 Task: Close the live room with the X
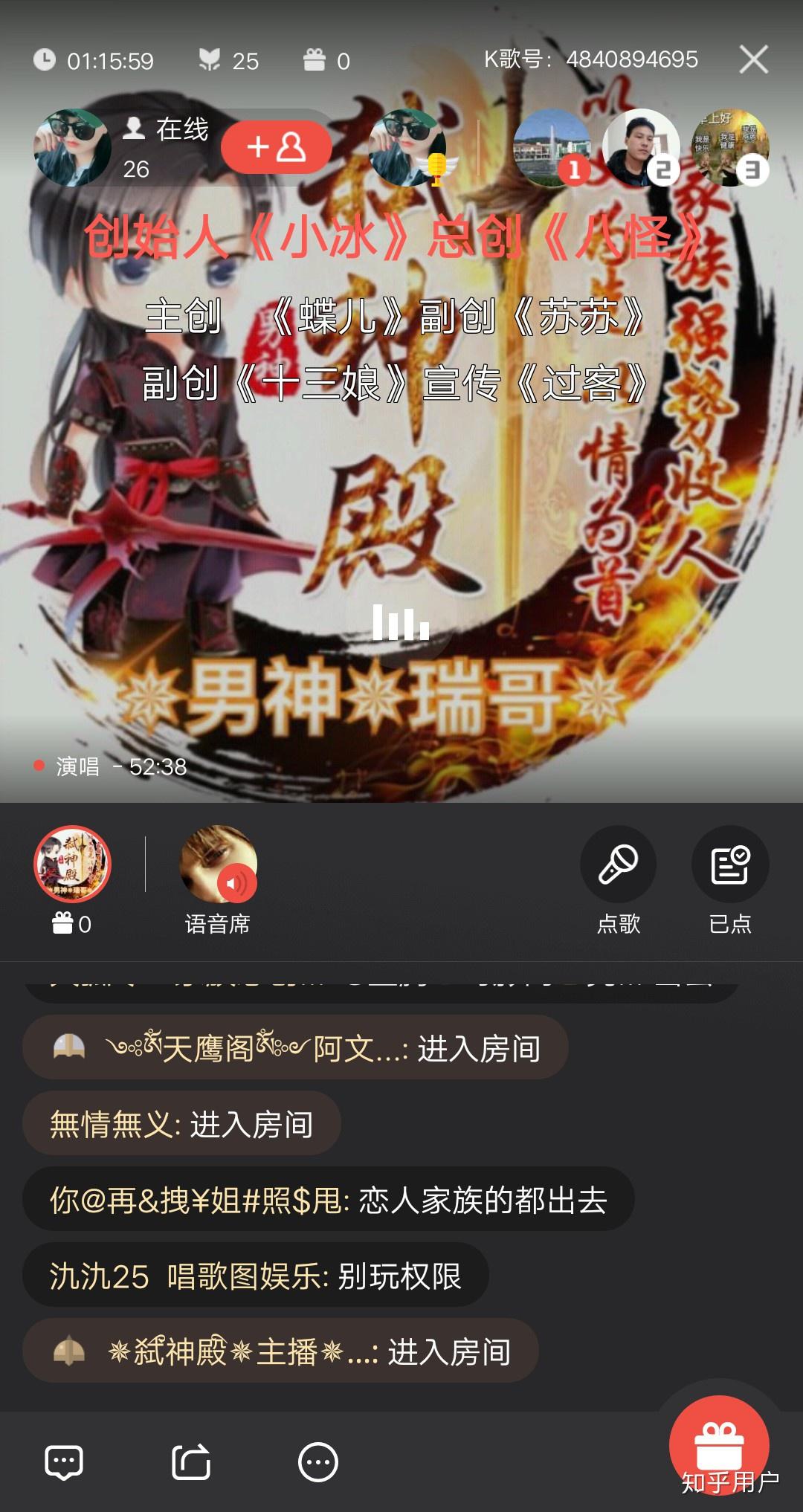tap(754, 61)
